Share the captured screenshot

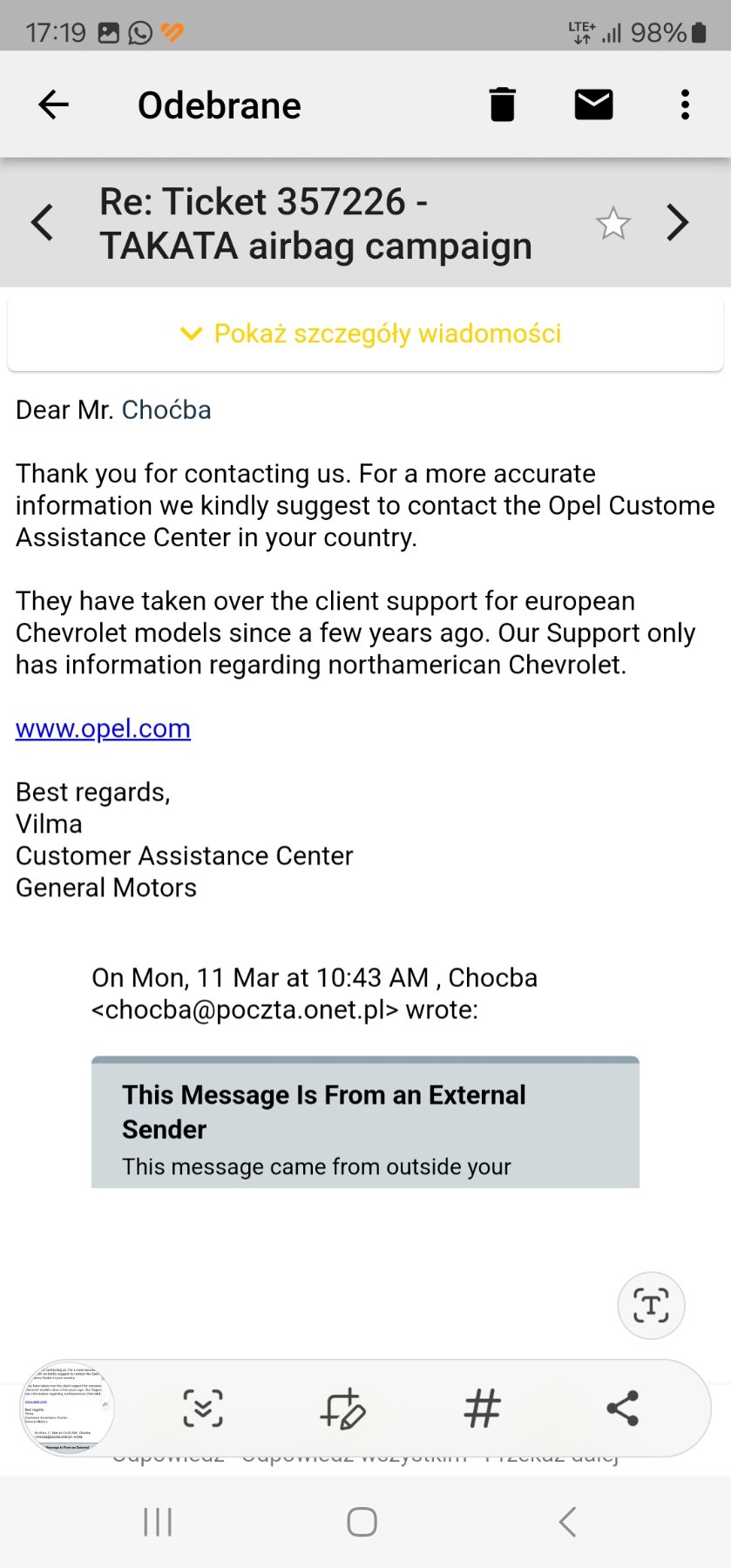622,1409
